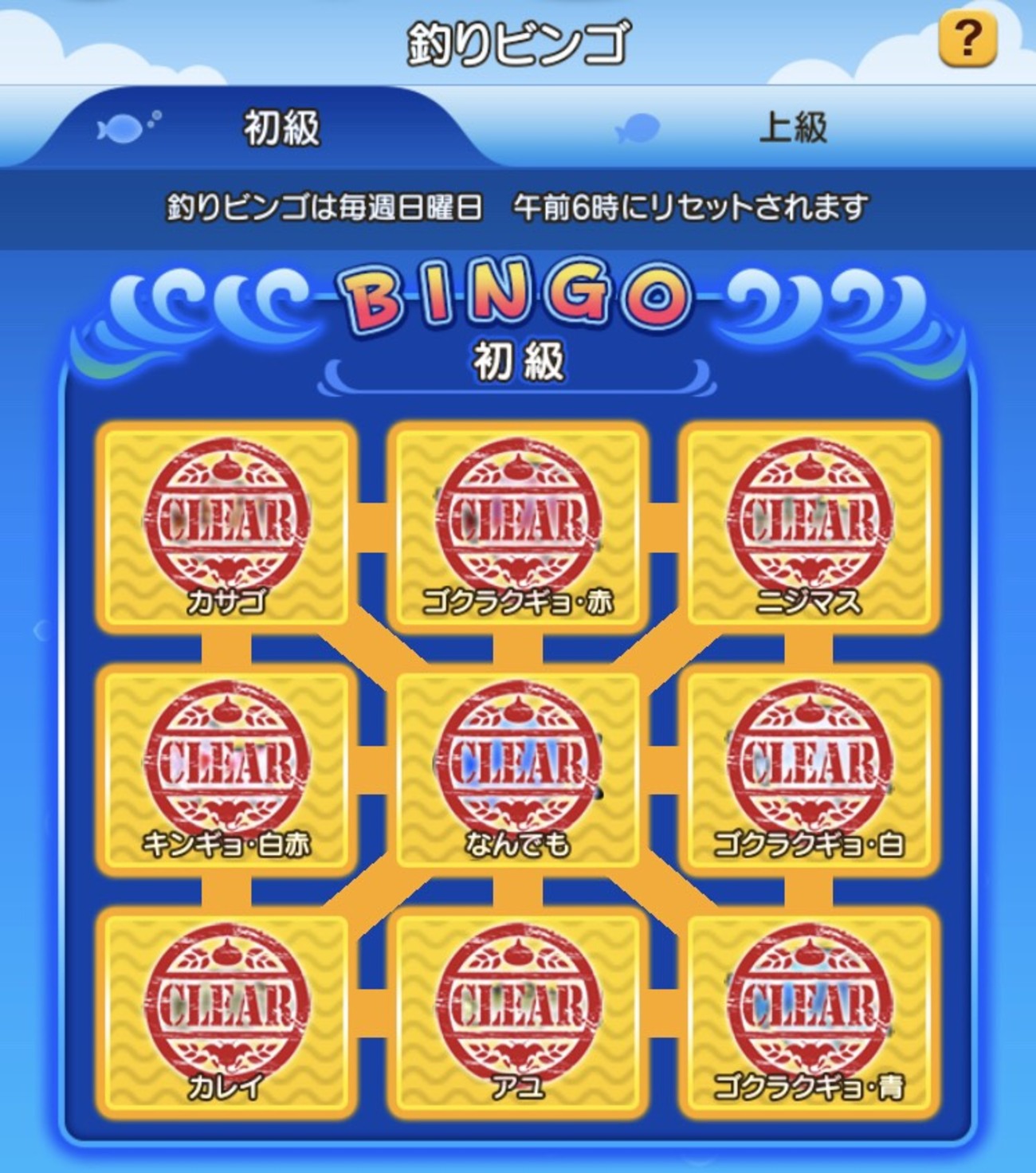View the カレイ bingo tile
Image resolution: width=1036 pixels, height=1173 pixels.
click(226, 1012)
